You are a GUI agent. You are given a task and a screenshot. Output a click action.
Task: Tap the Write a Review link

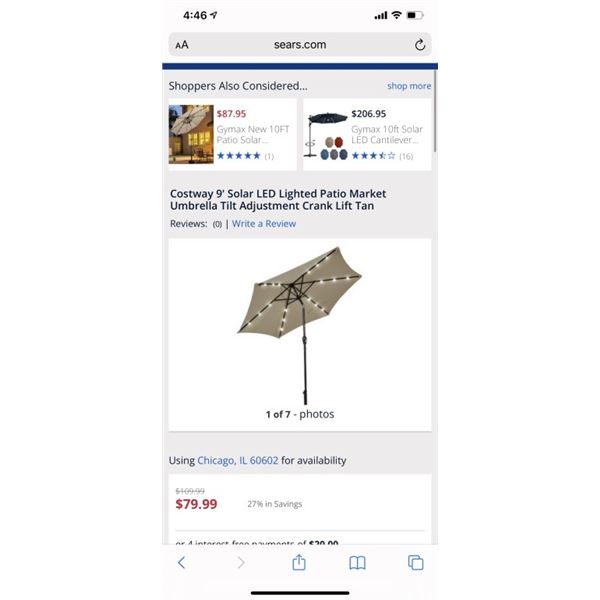(x=264, y=224)
